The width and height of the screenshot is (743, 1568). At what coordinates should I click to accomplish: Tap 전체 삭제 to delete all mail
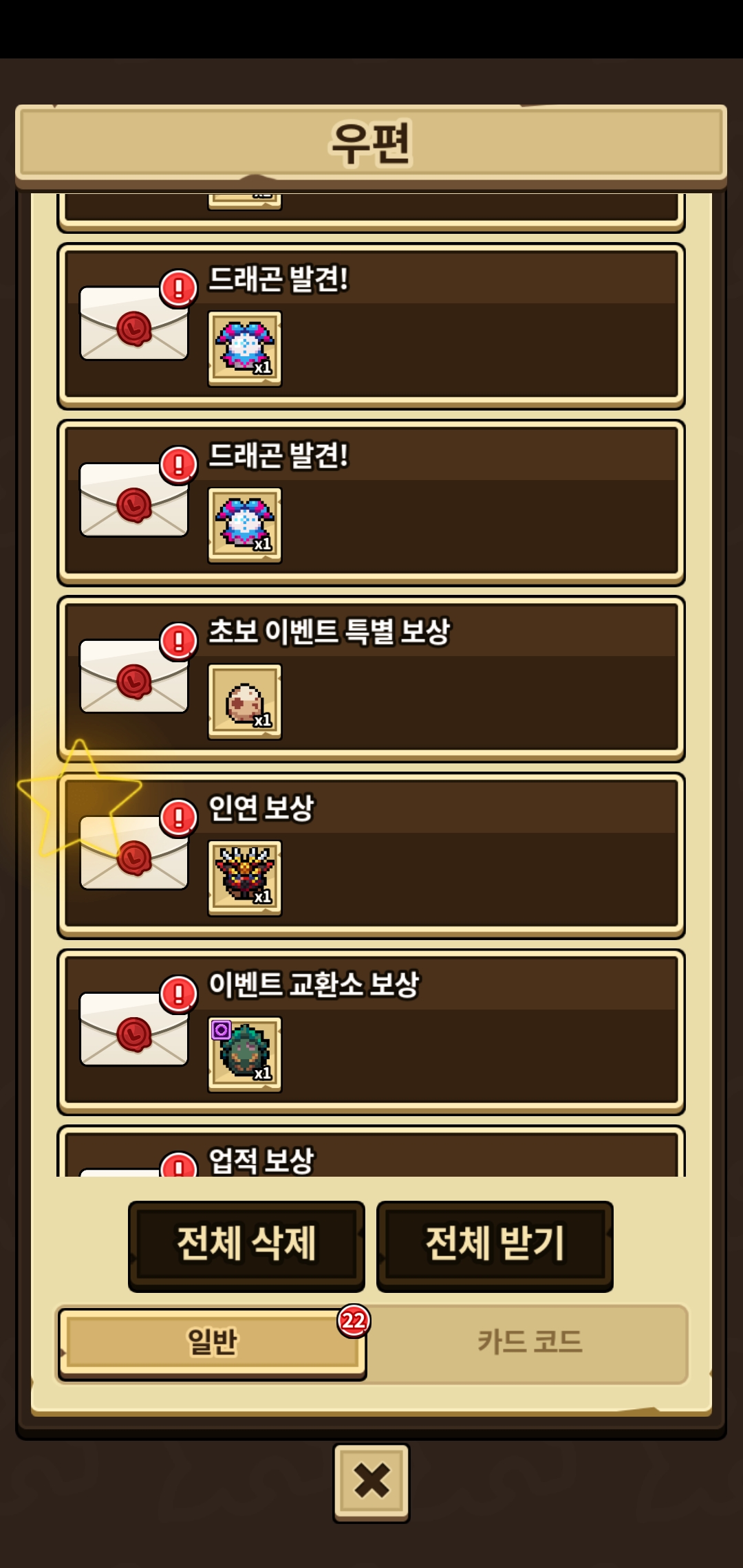pyautogui.click(x=246, y=1245)
